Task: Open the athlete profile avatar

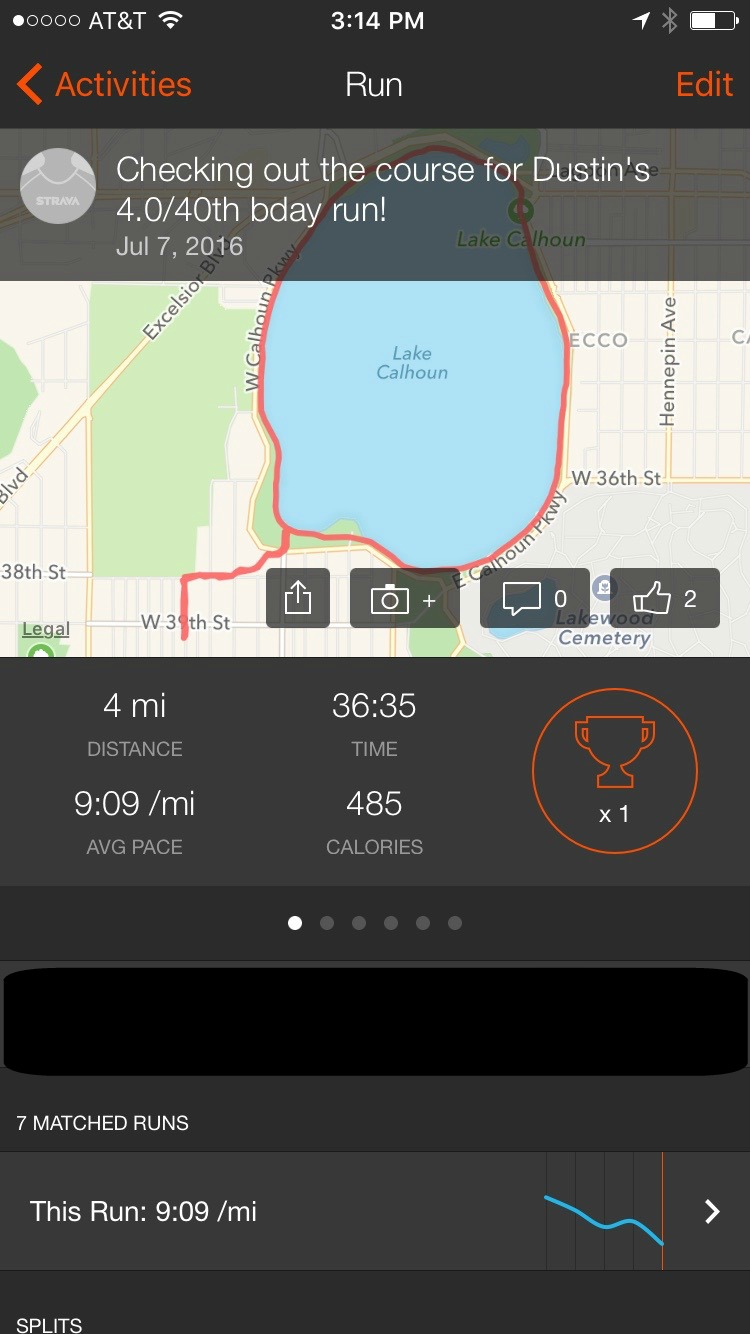Action: [58, 186]
